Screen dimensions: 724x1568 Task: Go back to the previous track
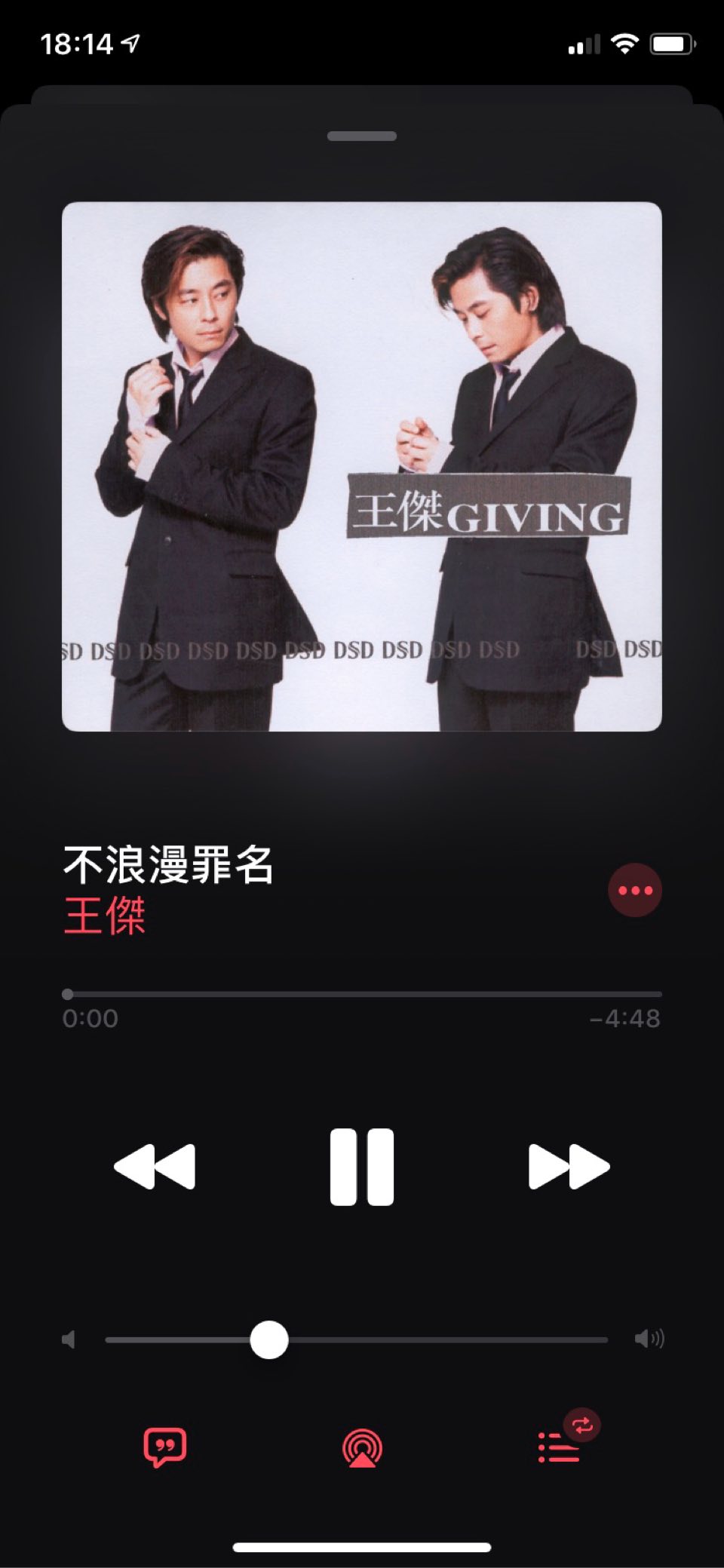click(x=155, y=1167)
